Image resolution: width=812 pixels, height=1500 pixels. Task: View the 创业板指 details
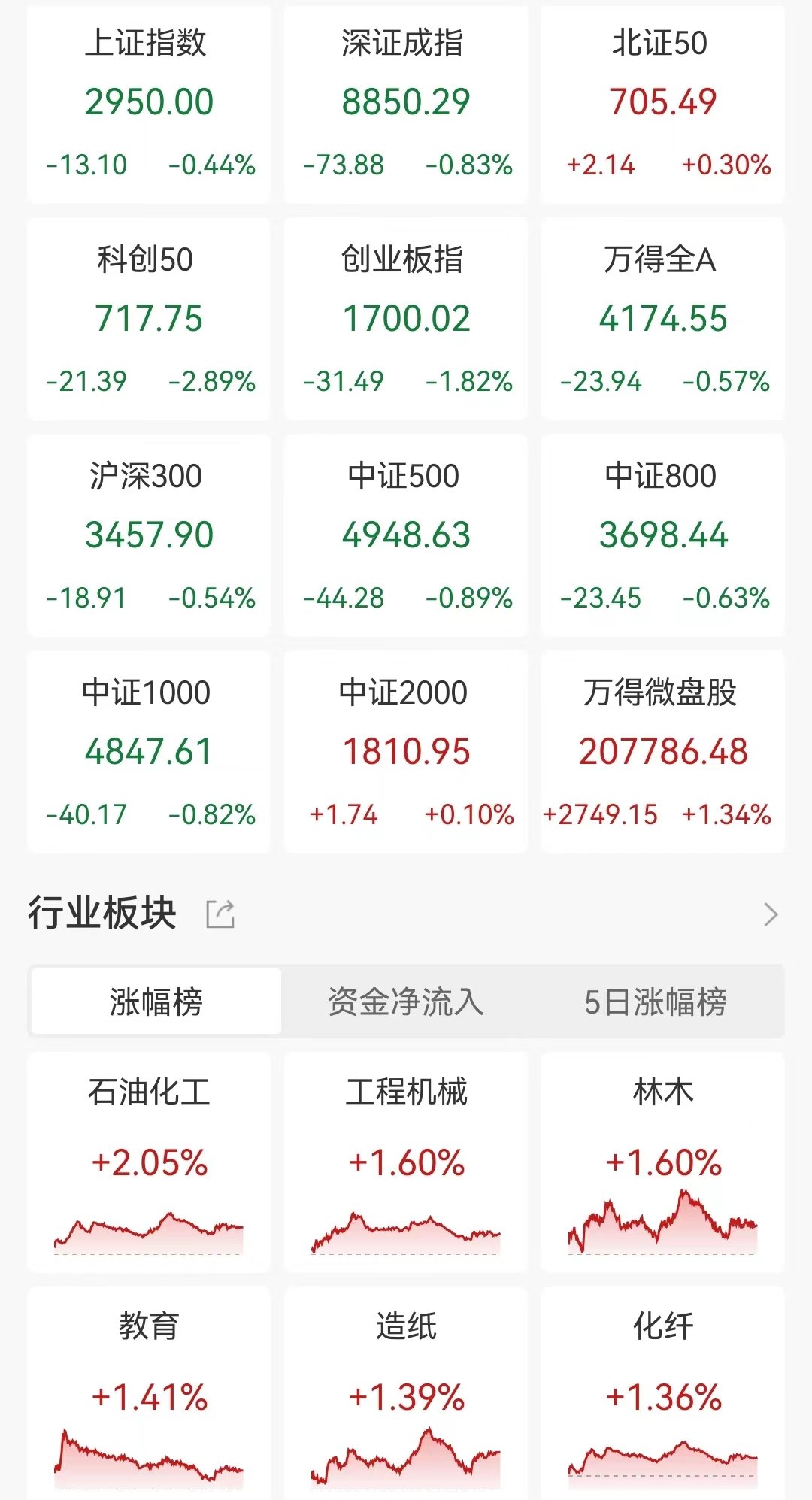click(406, 319)
